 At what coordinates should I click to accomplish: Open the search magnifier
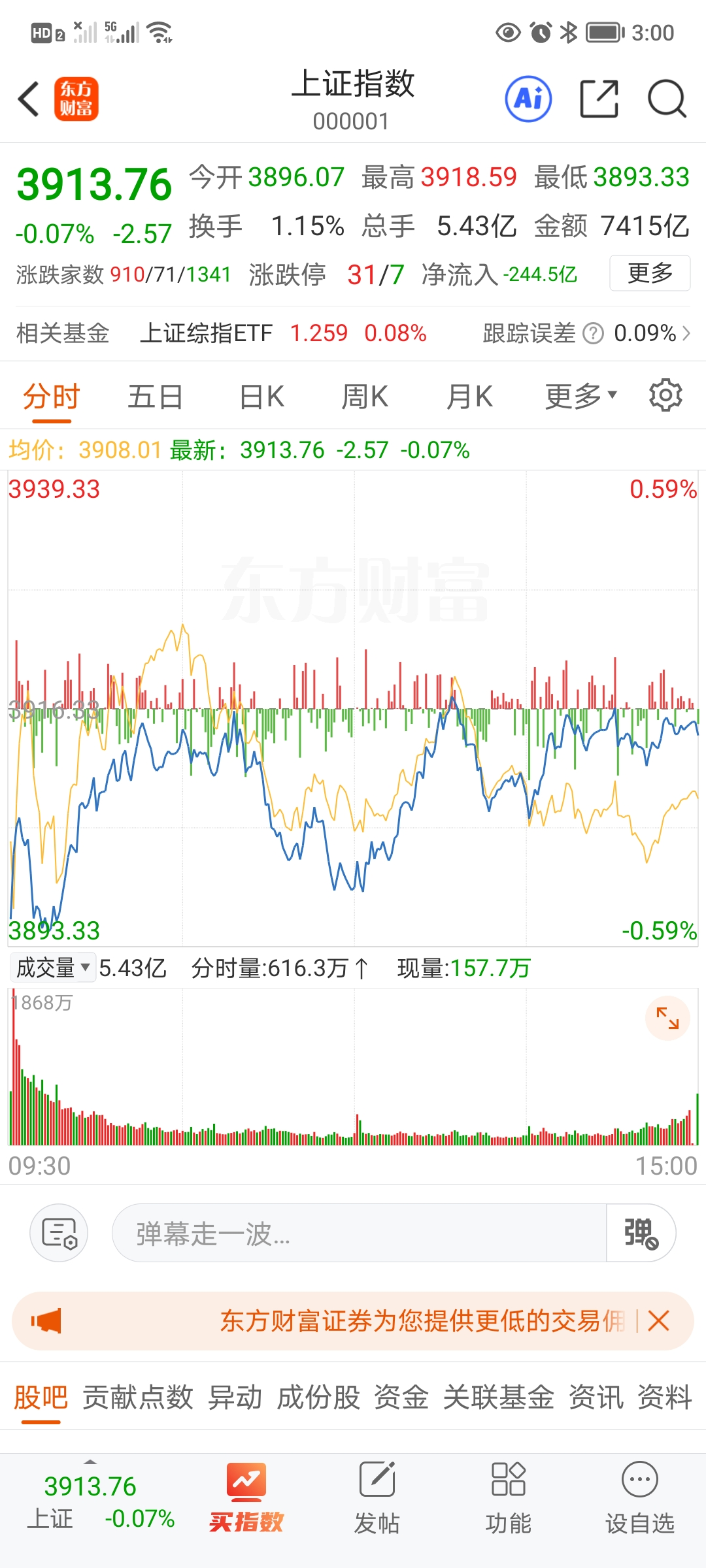coord(666,99)
